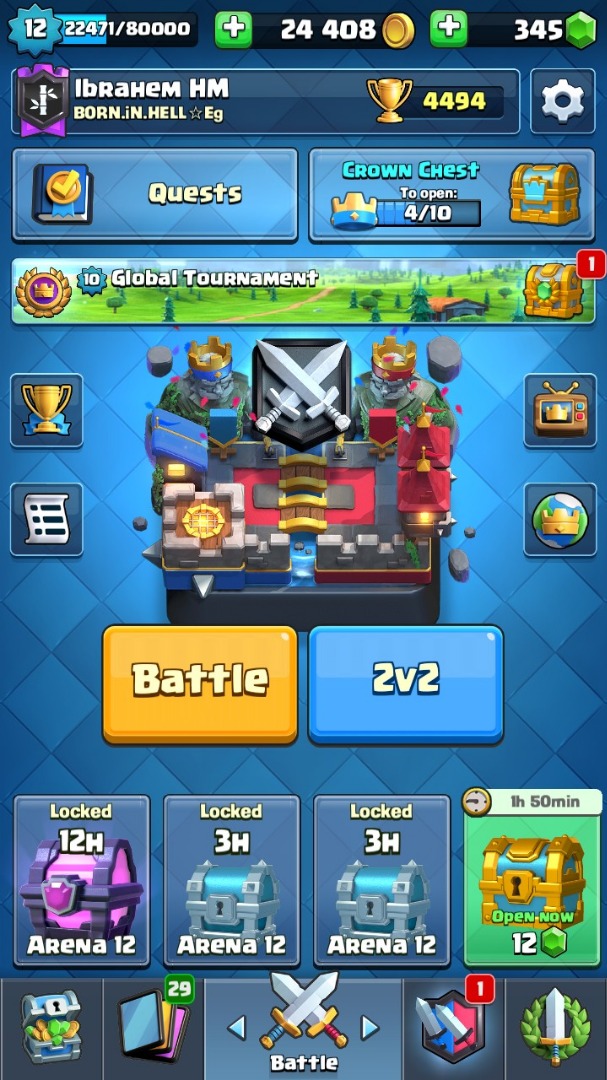This screenshot has height=1080, width=607.
Task: Open the trophy leaderboard icon
Action: point(46,409)
